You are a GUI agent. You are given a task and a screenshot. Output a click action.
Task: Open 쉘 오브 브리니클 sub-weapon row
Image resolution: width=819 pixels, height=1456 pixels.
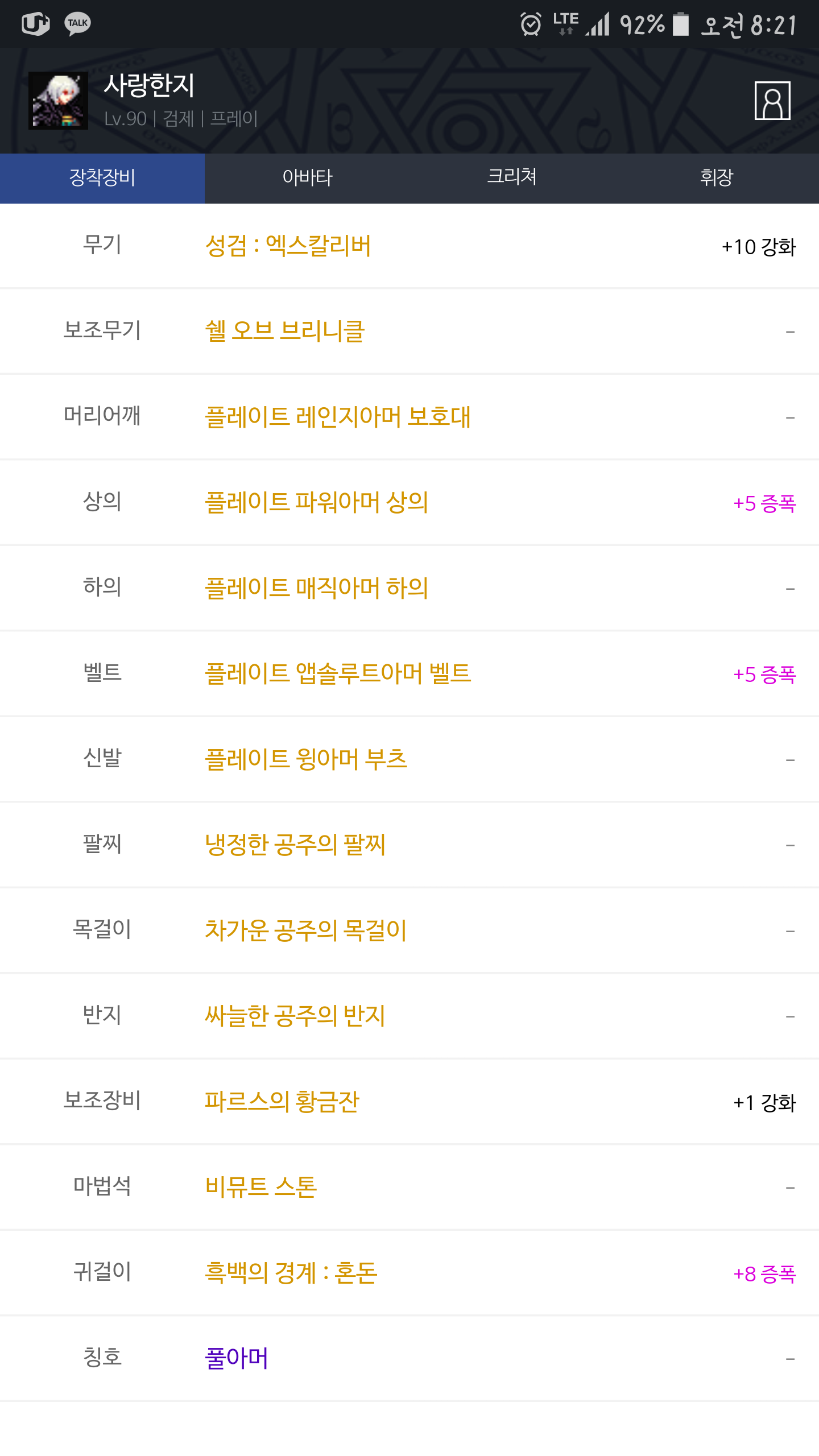point(409,332)
